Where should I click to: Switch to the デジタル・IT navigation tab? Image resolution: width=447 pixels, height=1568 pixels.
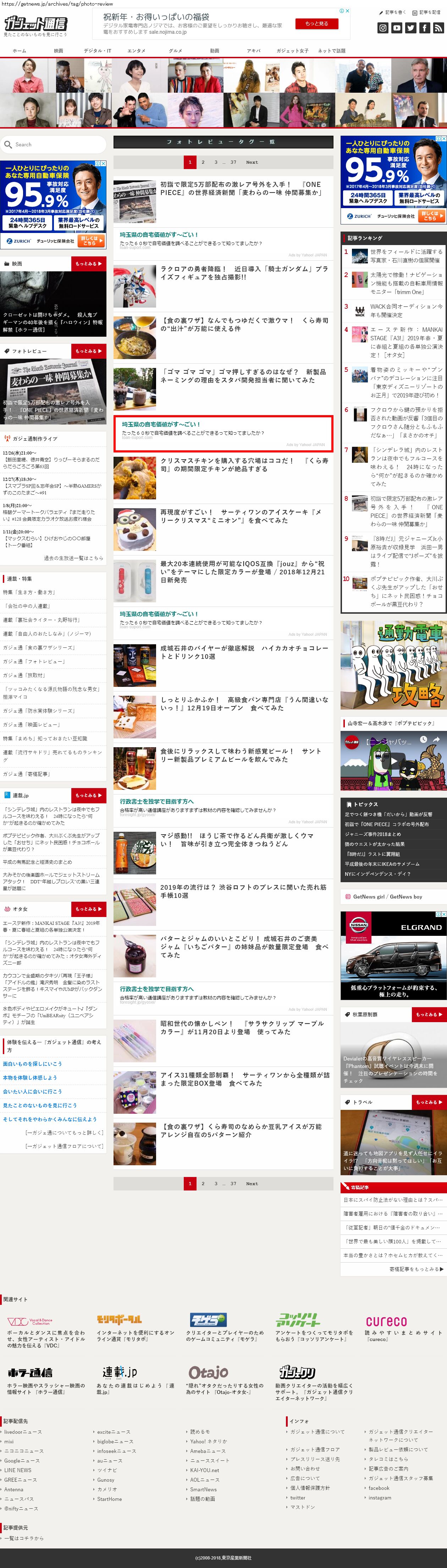[97, 50]
